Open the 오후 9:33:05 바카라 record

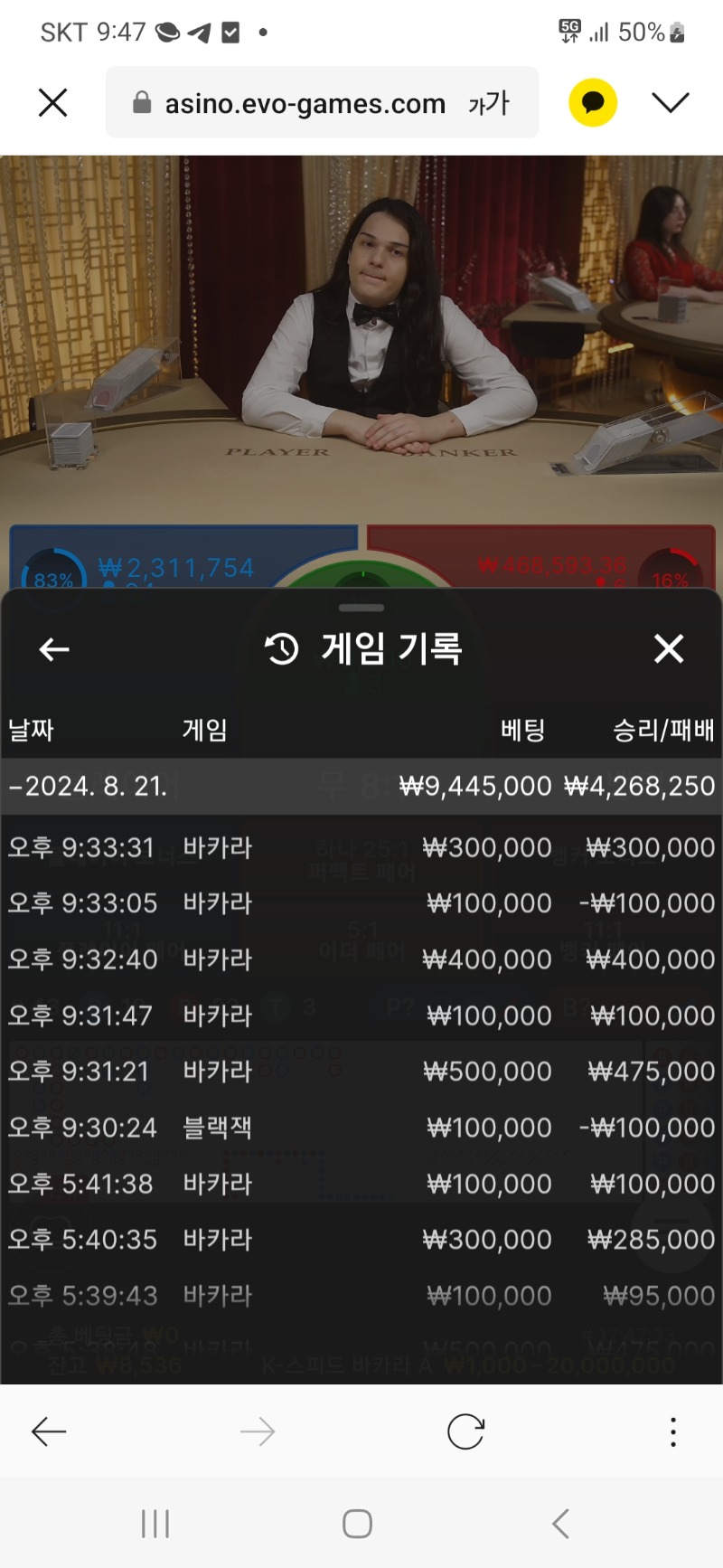click(x=361, y=903)
